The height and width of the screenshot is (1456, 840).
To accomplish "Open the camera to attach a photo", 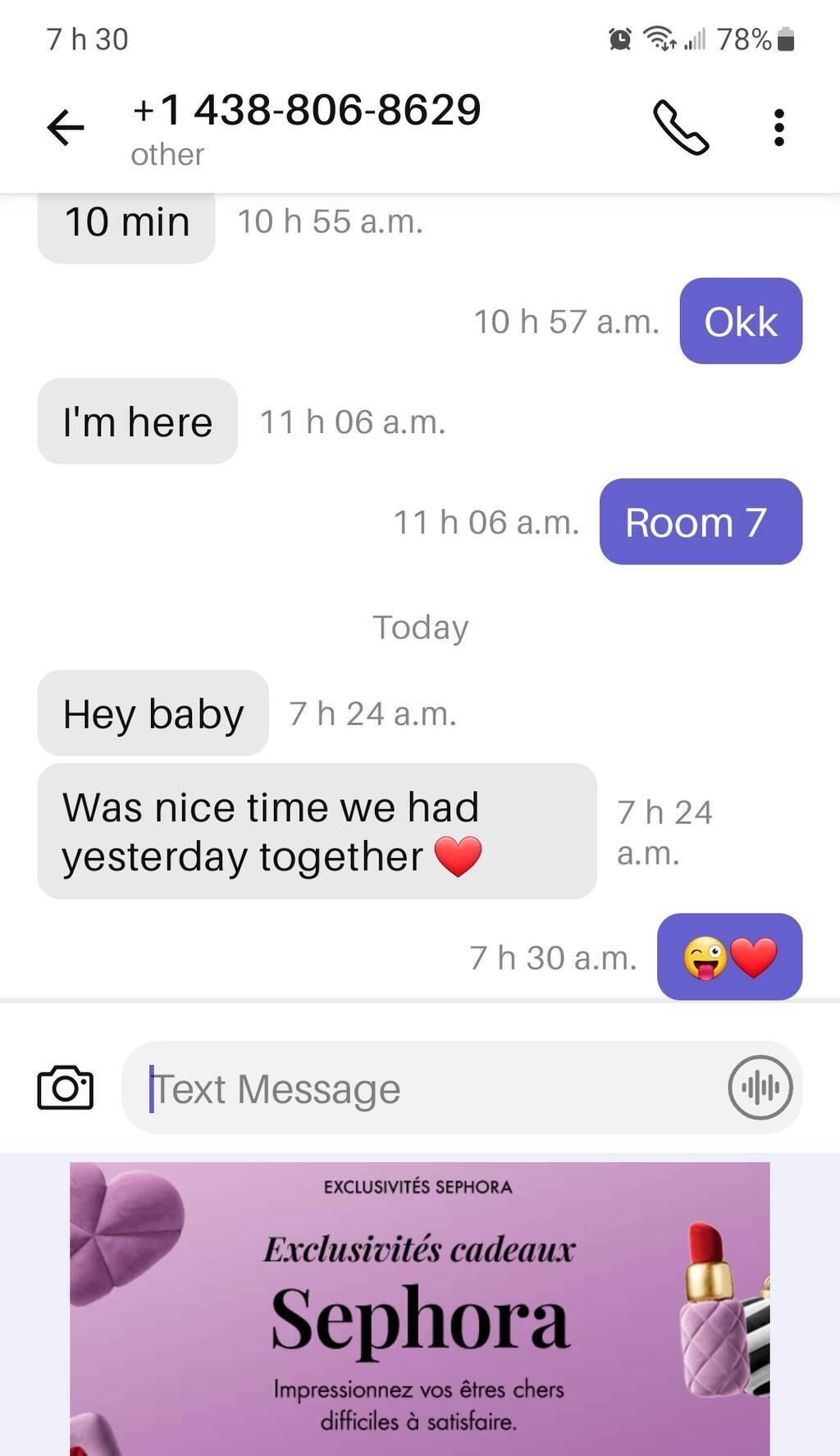I will (x=66, y=1088).
